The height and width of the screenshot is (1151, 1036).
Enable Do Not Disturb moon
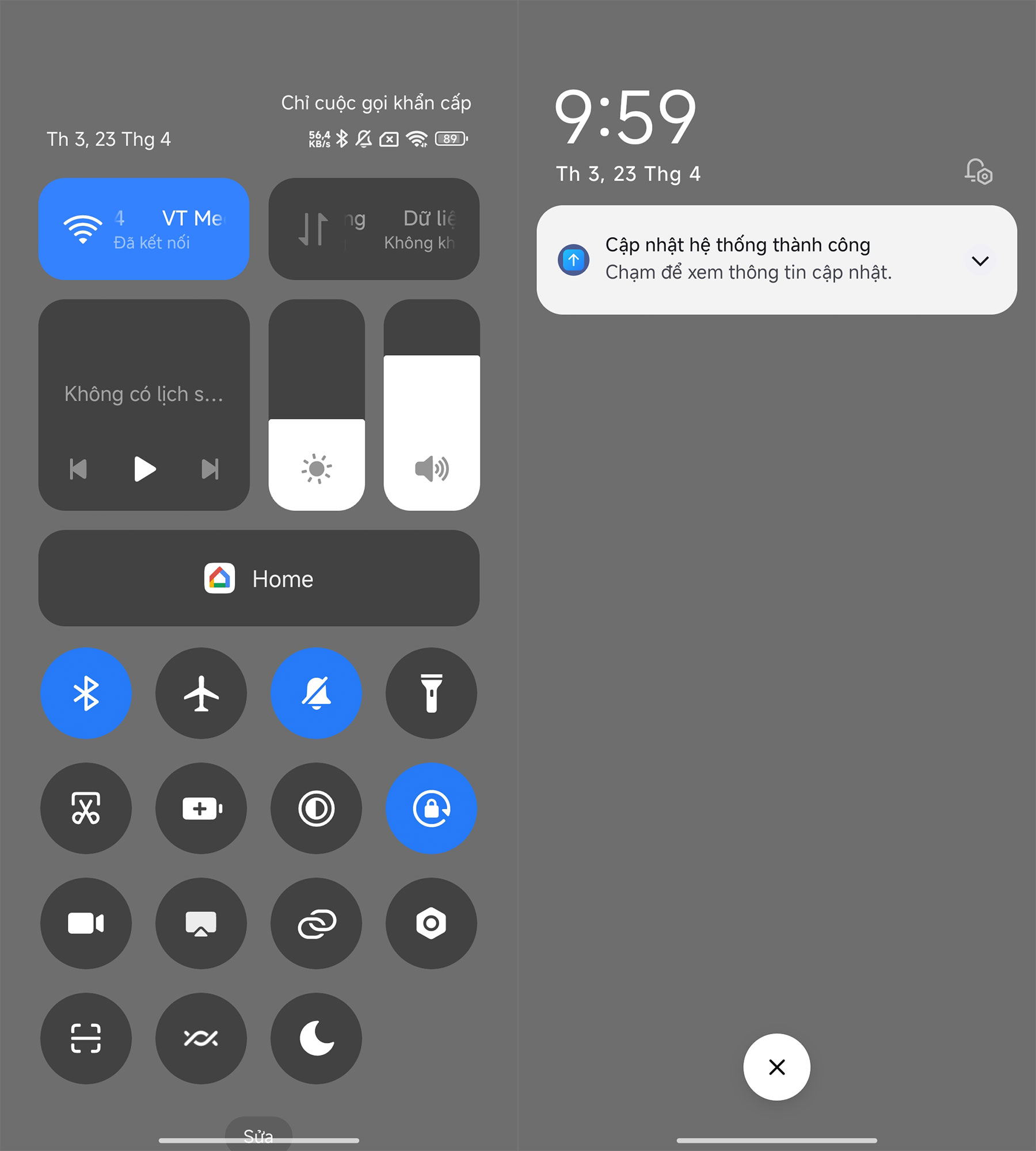pos(316,1039)
